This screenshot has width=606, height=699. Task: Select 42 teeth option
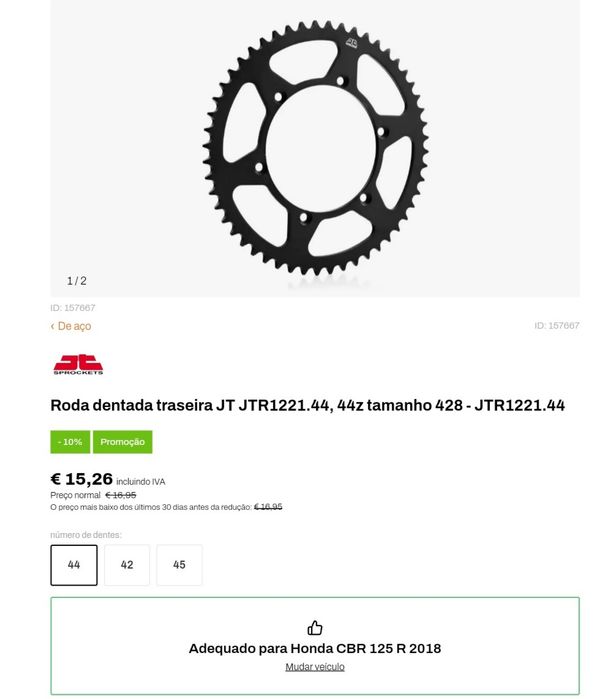coord(127,565)
